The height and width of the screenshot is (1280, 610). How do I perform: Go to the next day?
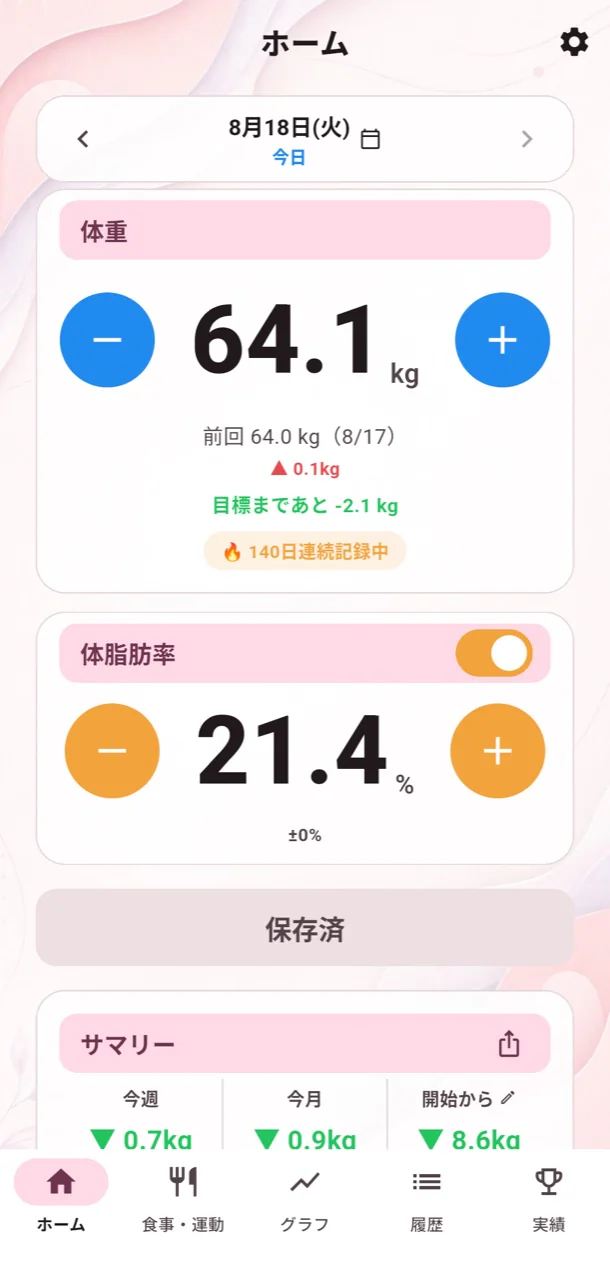click(527, 139)
